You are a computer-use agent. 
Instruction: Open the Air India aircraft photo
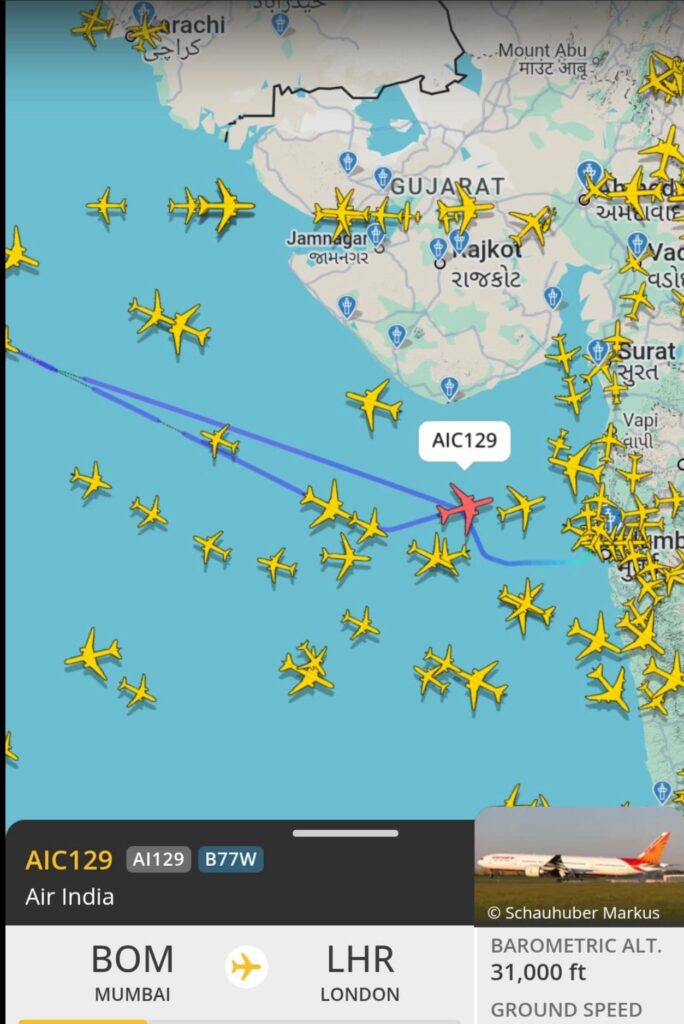click(x=578, y=865)
